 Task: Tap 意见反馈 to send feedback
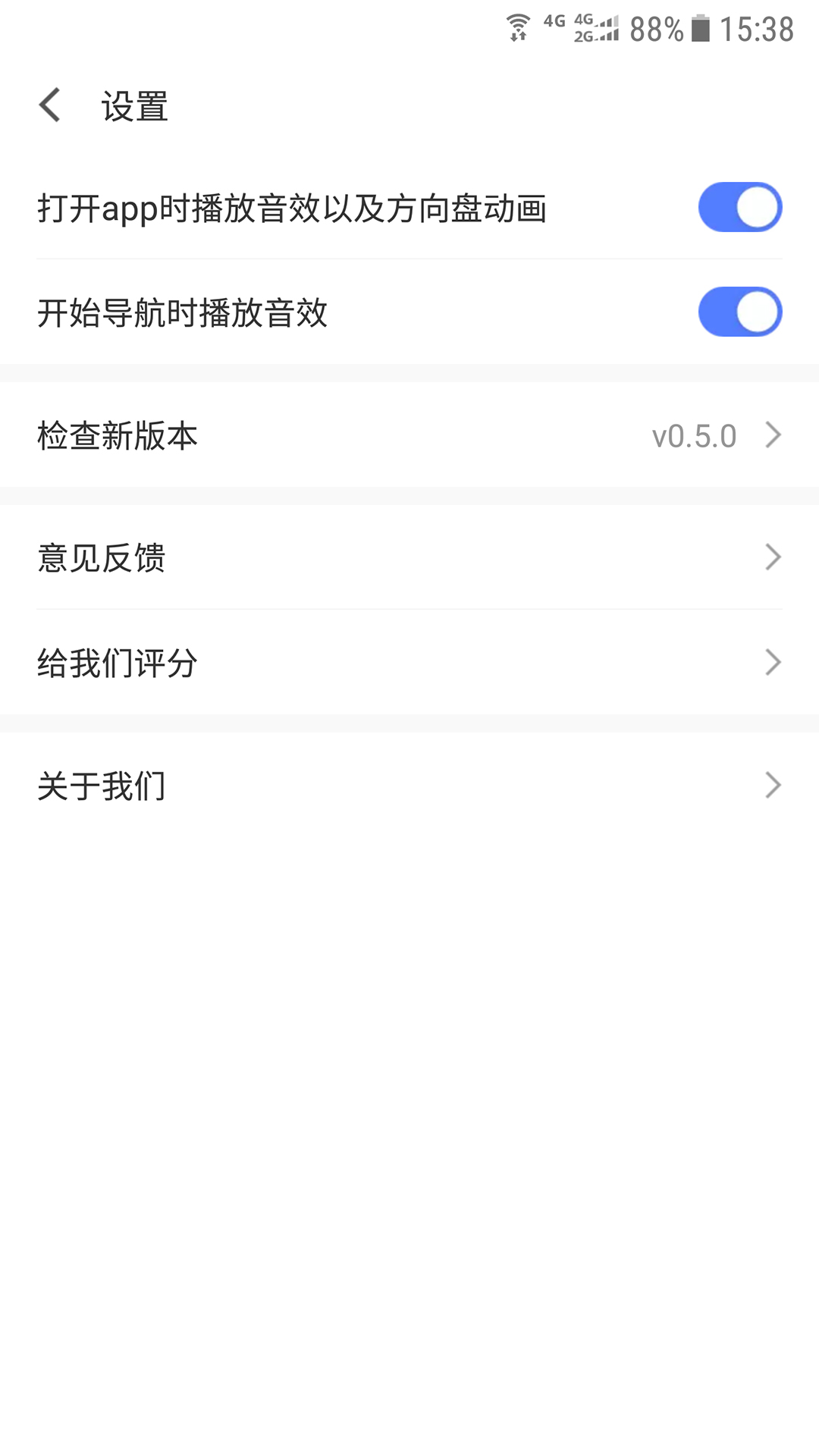coord(102,557)
